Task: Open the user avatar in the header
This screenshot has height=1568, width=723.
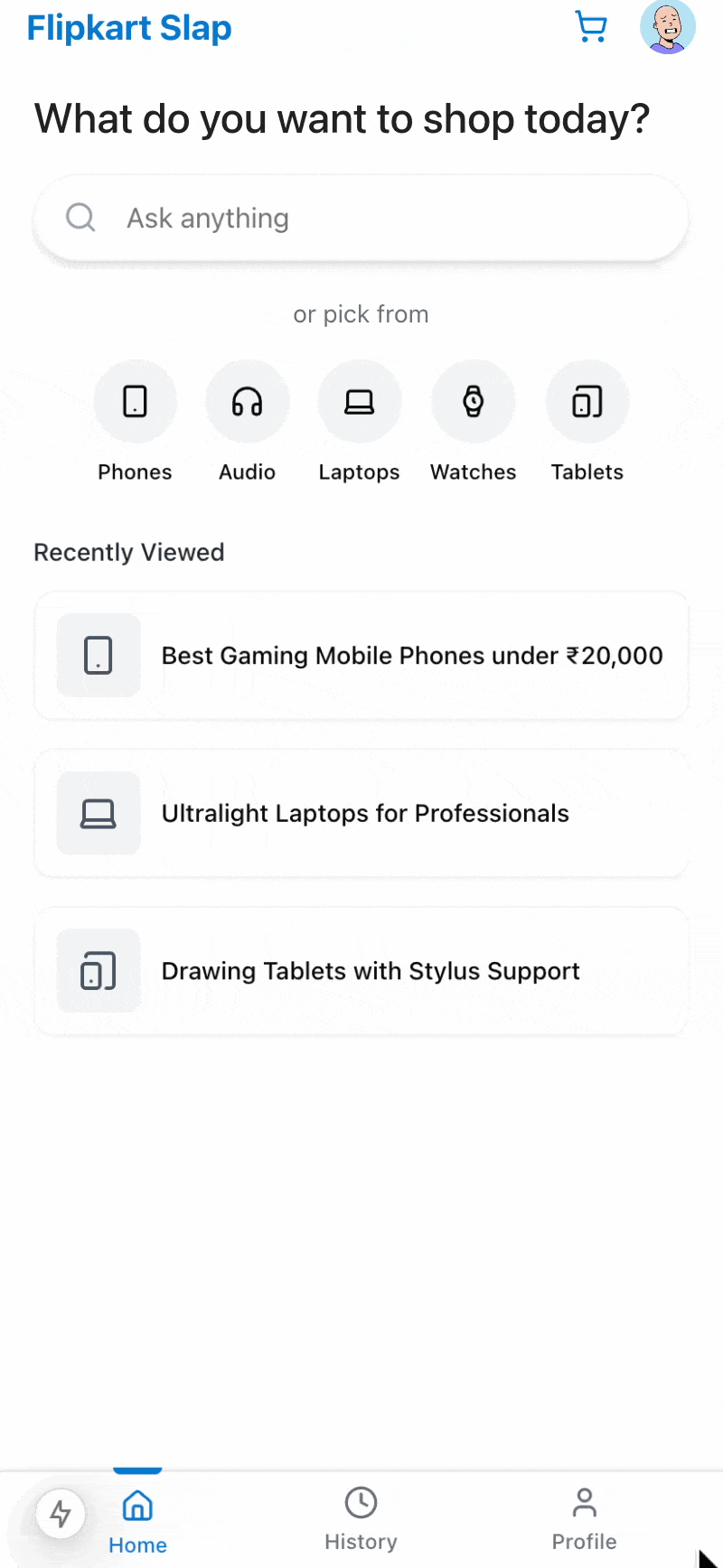Action: 667,27
